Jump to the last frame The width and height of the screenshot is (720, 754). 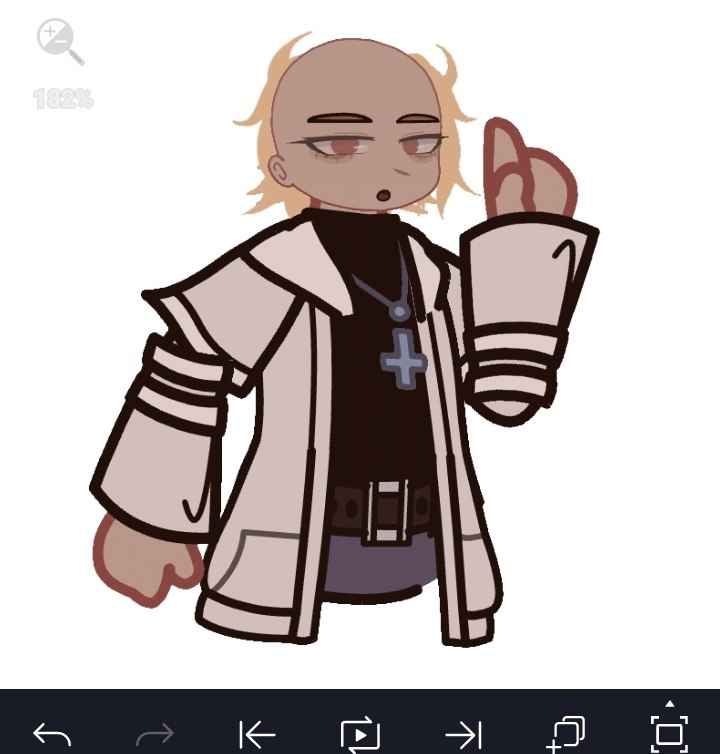click(463, 734)
